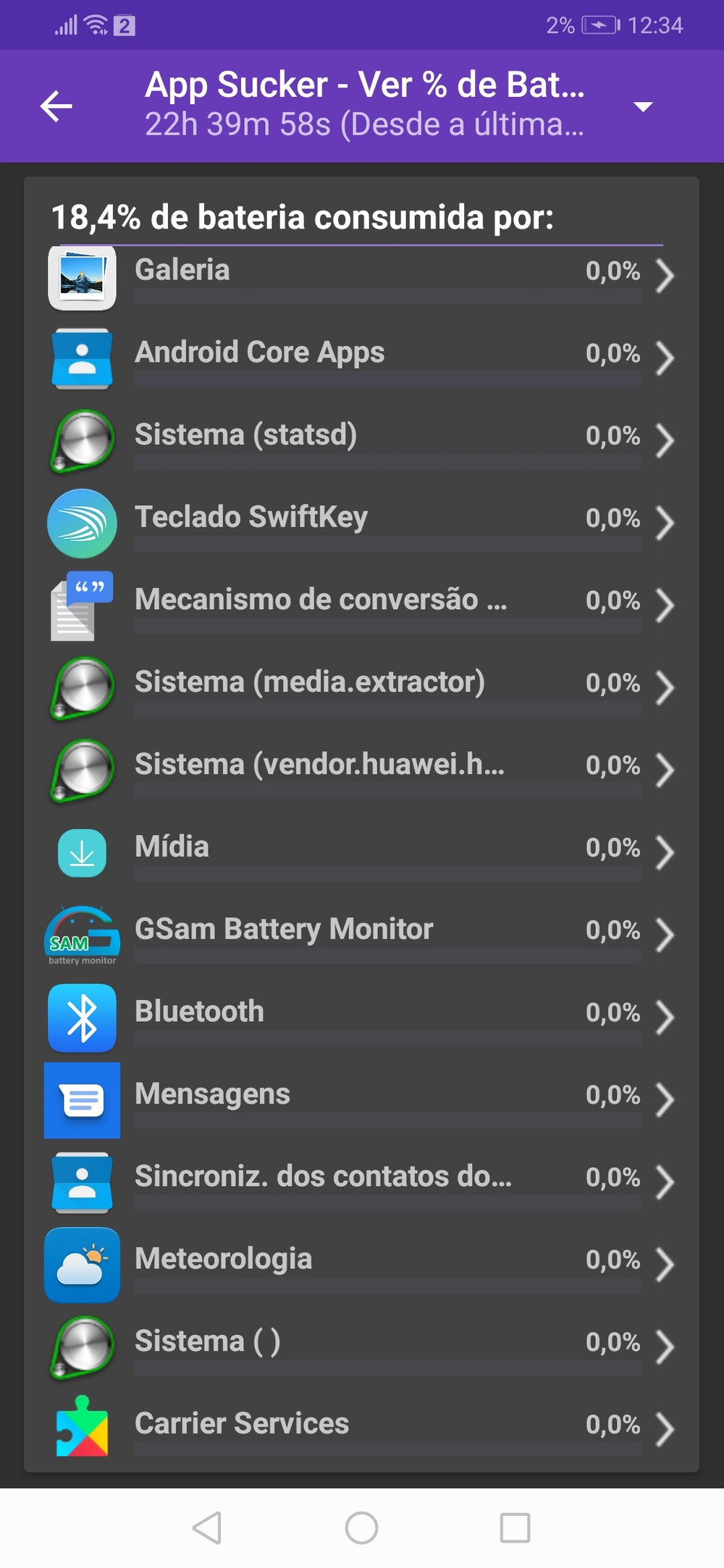The height and width of the screenshot is (1568, 724).
Task: Open Meteorologia battery details
Action: [362, 1265]
